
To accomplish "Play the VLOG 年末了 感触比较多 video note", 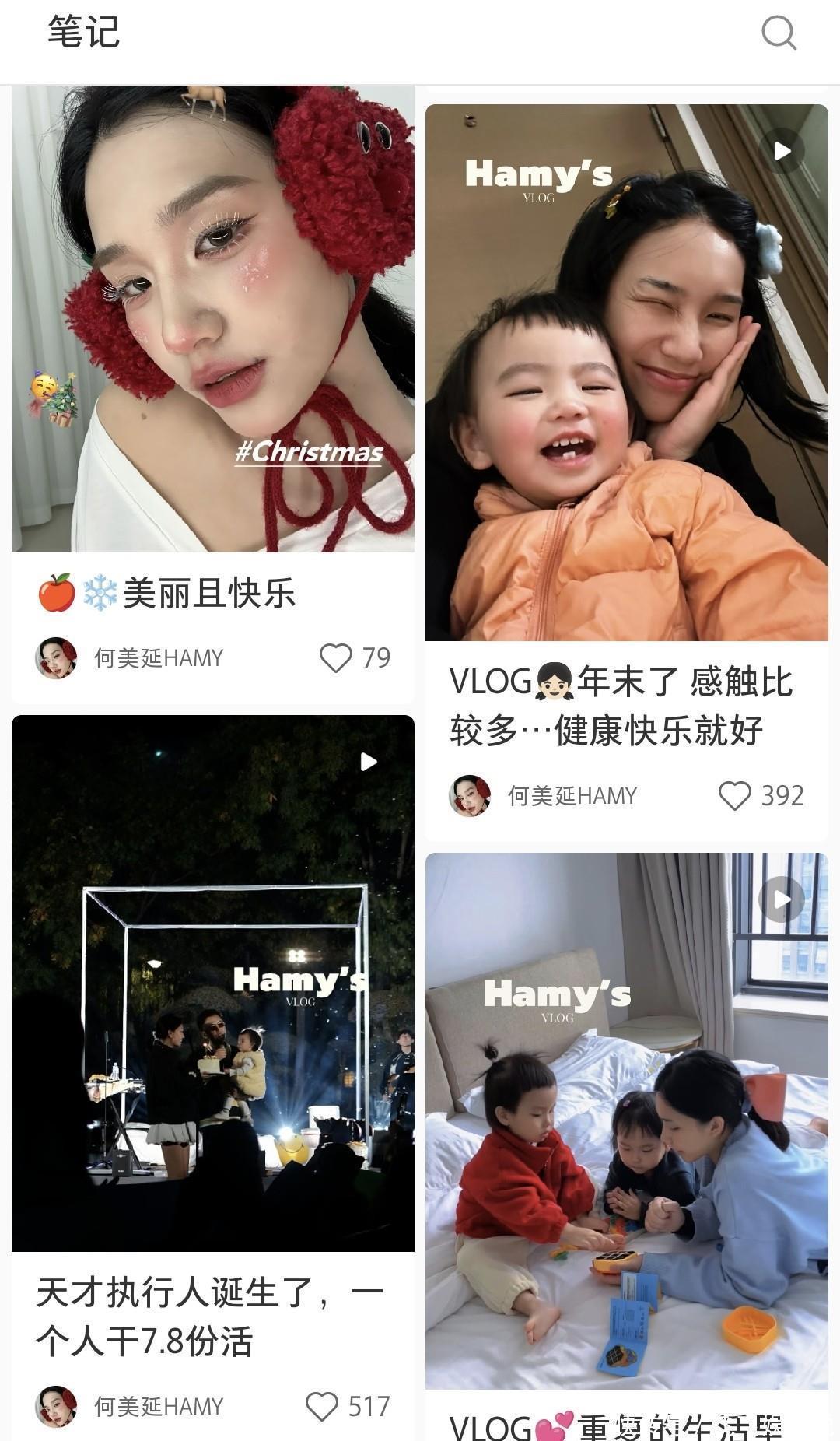I will (626, 373).
